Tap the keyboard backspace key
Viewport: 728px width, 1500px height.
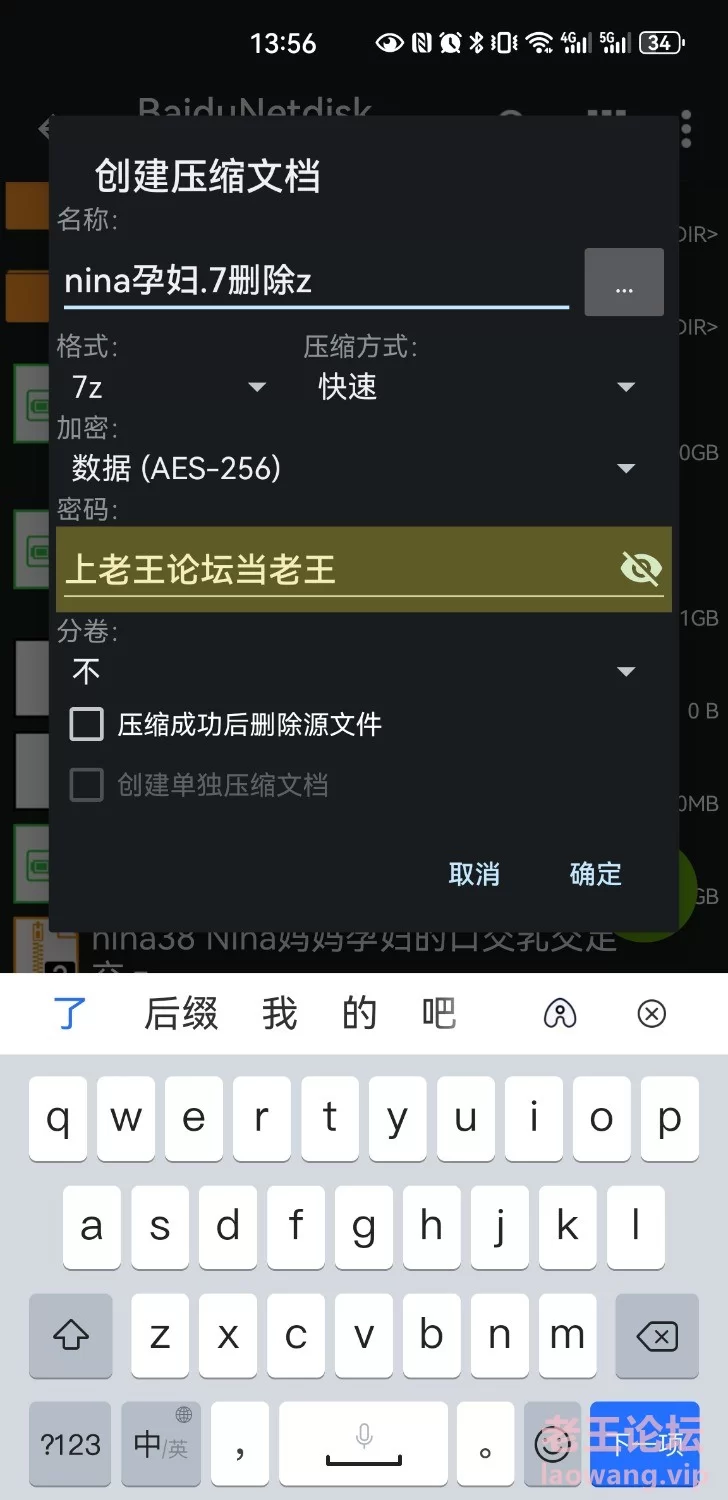[657, 1335]
